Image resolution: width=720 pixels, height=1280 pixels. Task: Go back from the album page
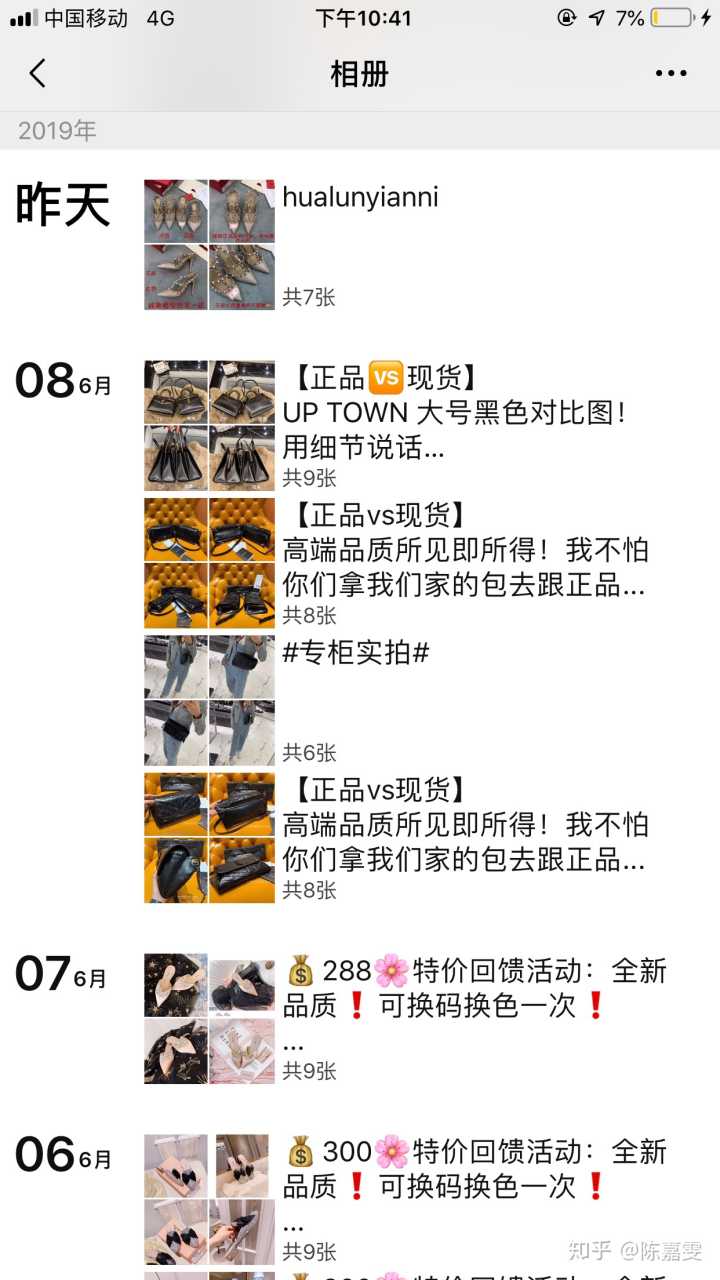pos(38,73)
